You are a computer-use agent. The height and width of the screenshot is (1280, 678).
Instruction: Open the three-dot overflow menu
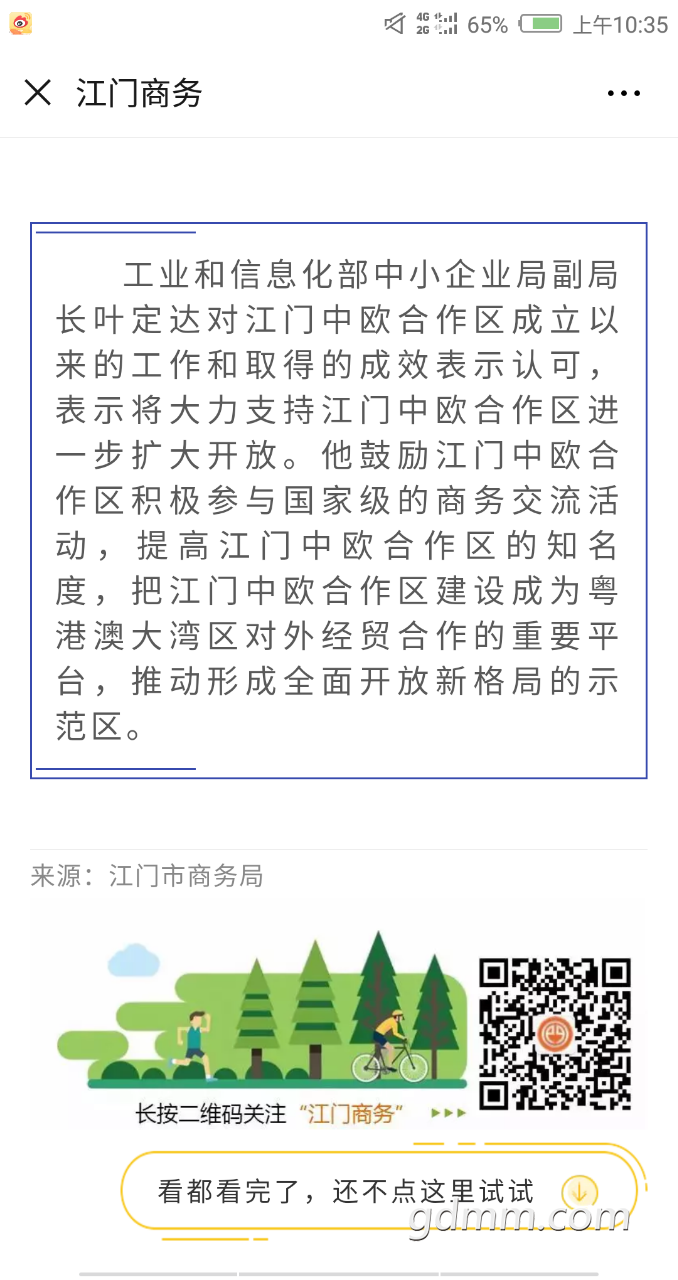coord(623,94)
